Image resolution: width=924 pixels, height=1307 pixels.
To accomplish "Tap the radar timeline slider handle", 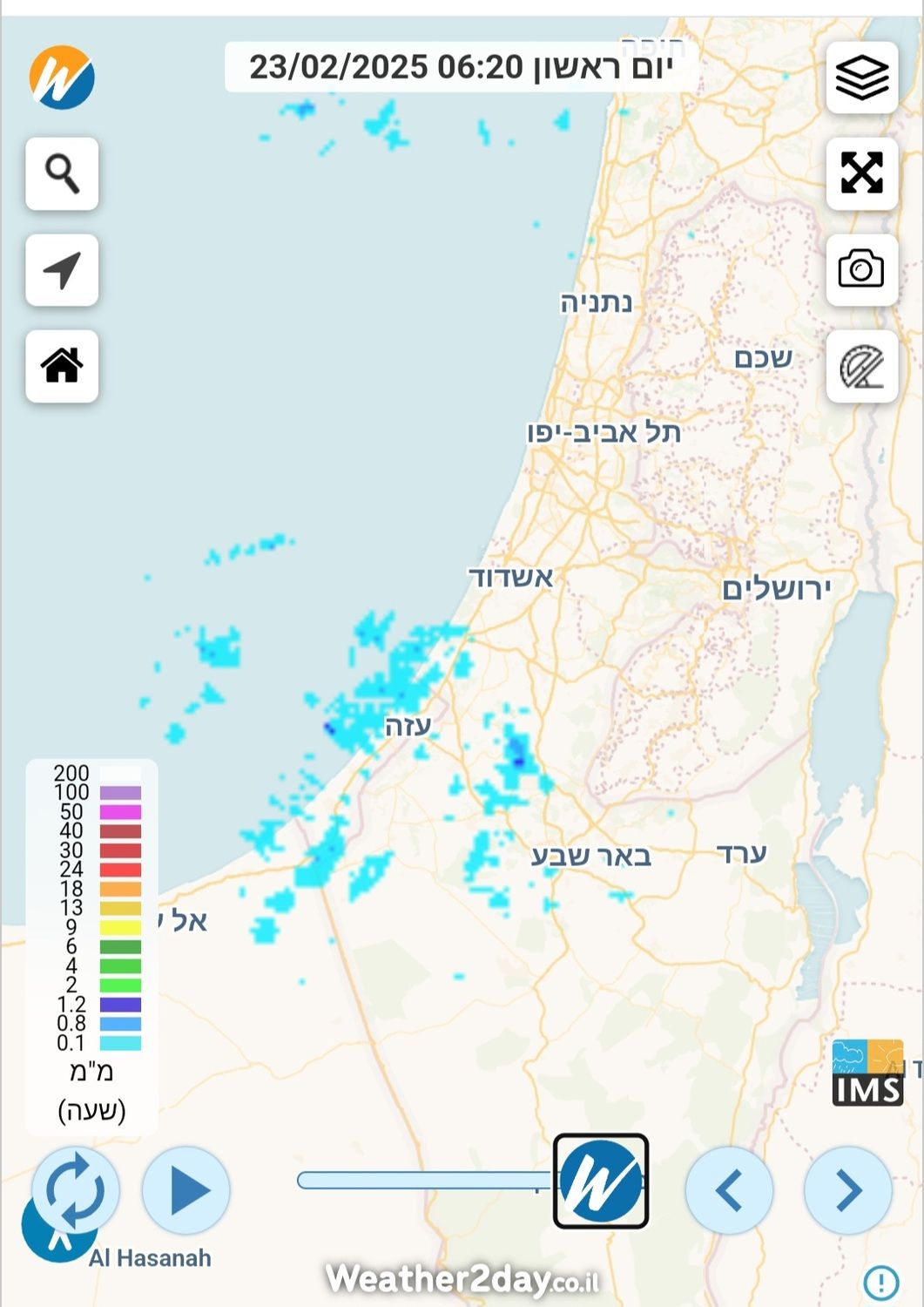I will (x=601, y=1182).
